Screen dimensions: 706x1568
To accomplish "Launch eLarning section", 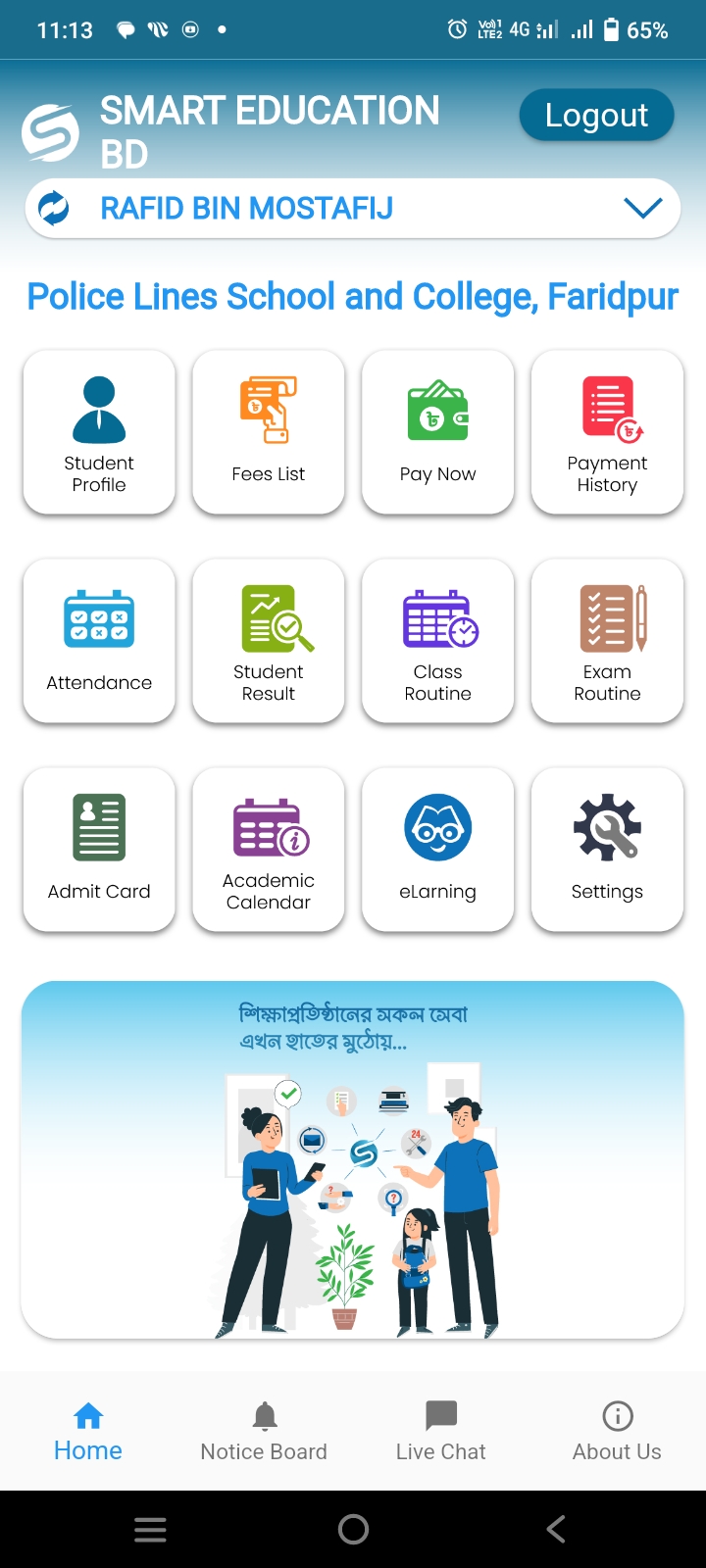I will 438,850.
